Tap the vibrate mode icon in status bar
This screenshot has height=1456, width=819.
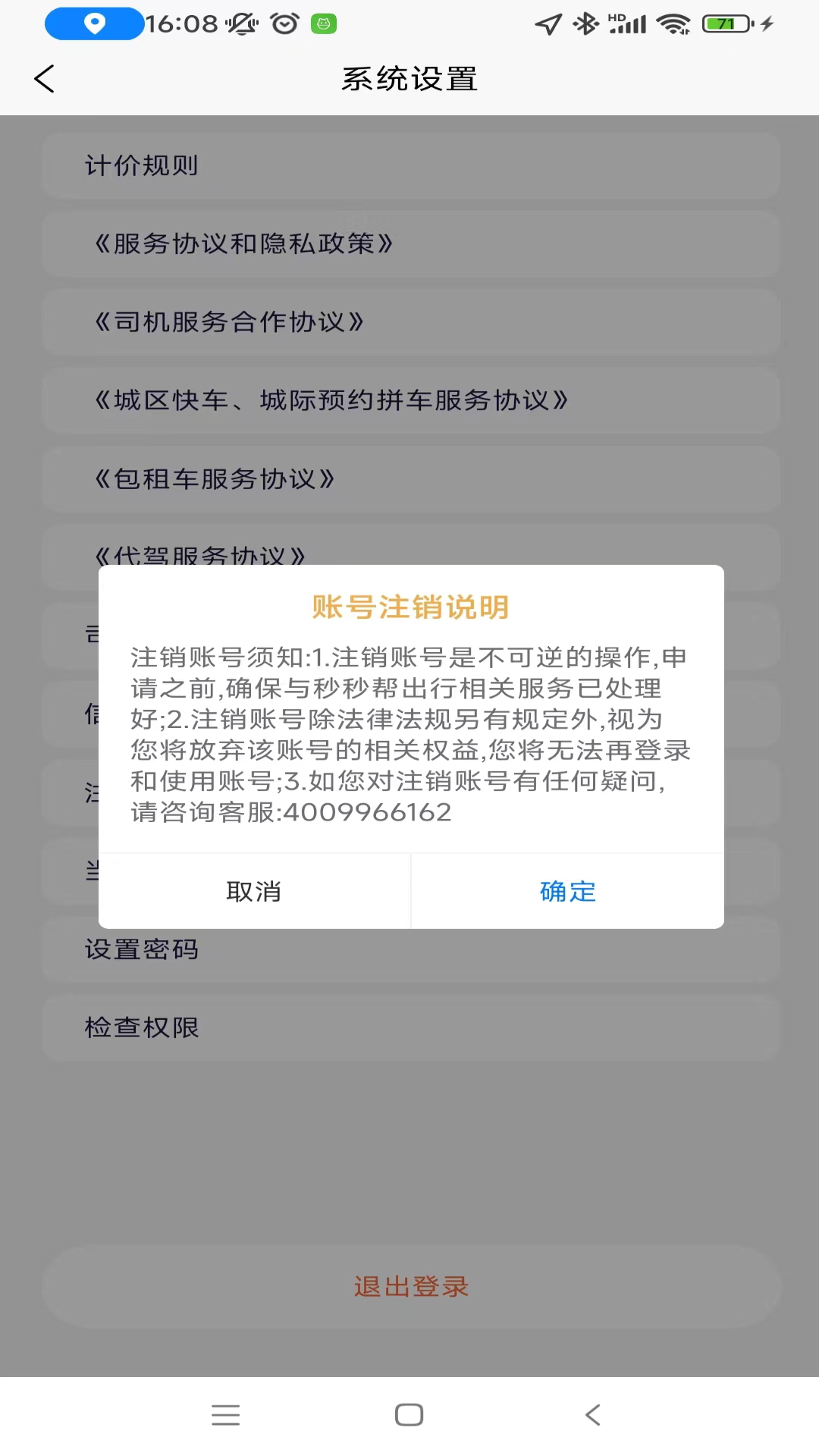[240, 23]
